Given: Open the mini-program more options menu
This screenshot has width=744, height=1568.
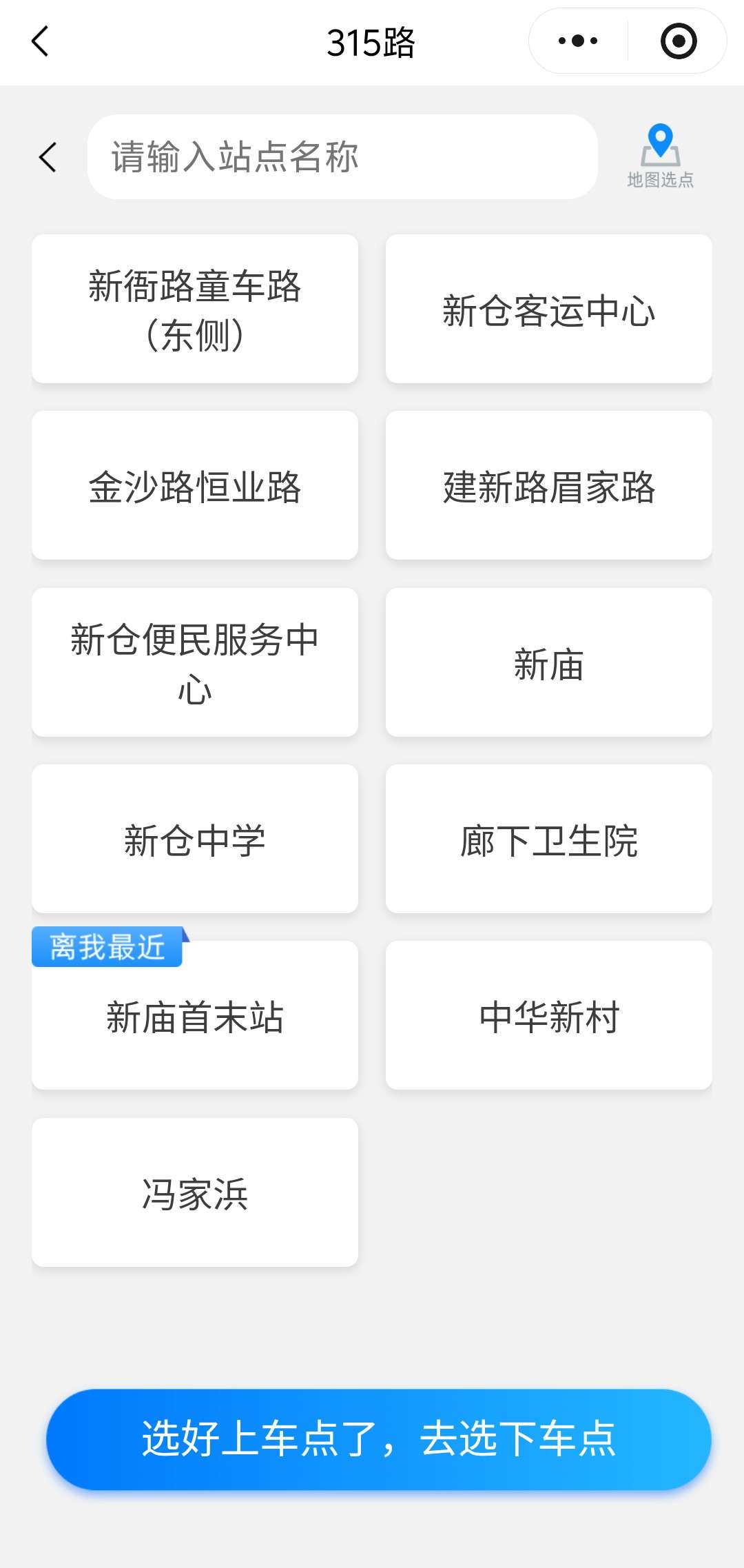Looking at the screenshot, I should [578, 41].
